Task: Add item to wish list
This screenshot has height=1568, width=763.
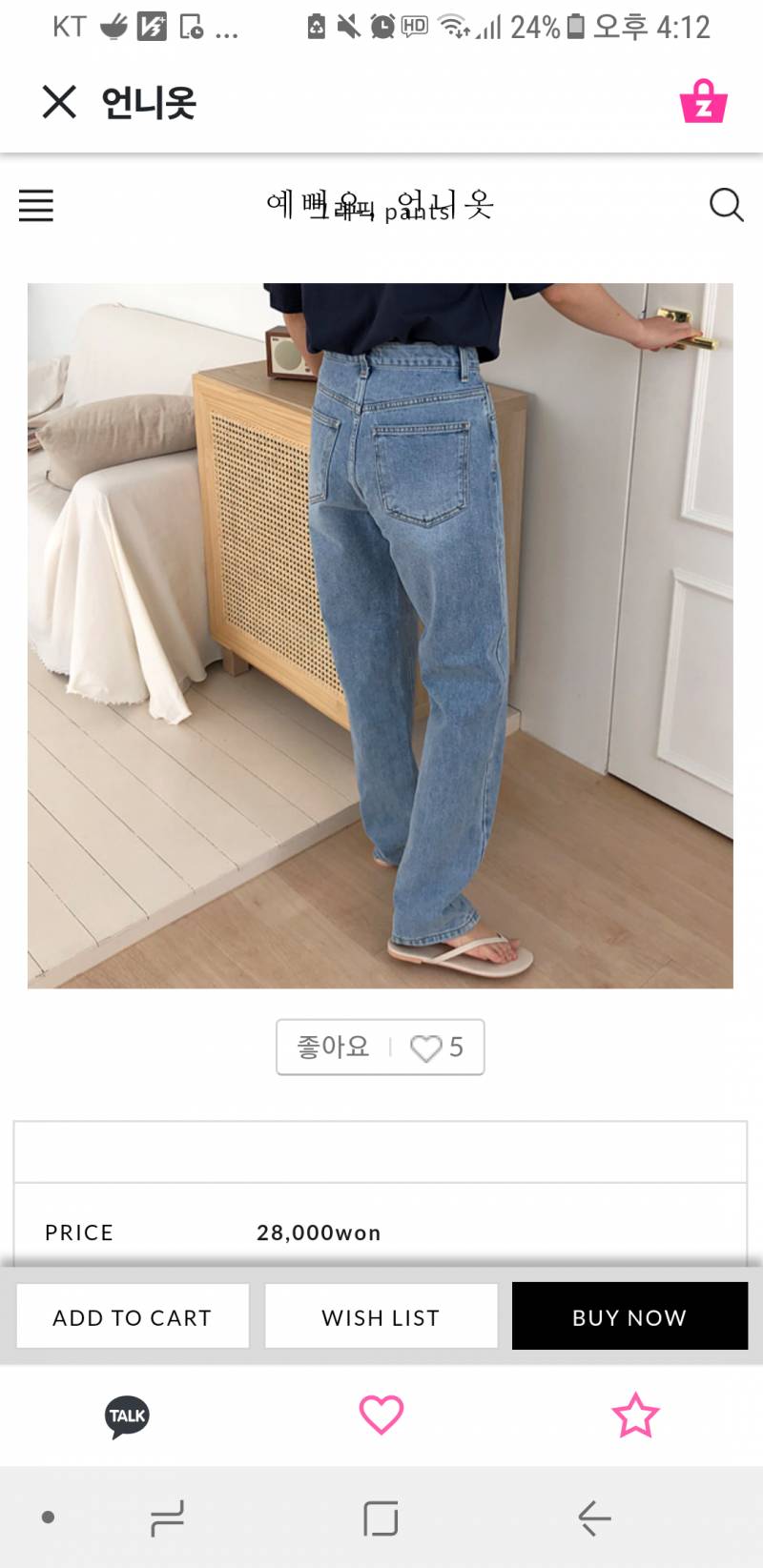Action: 381,1316
